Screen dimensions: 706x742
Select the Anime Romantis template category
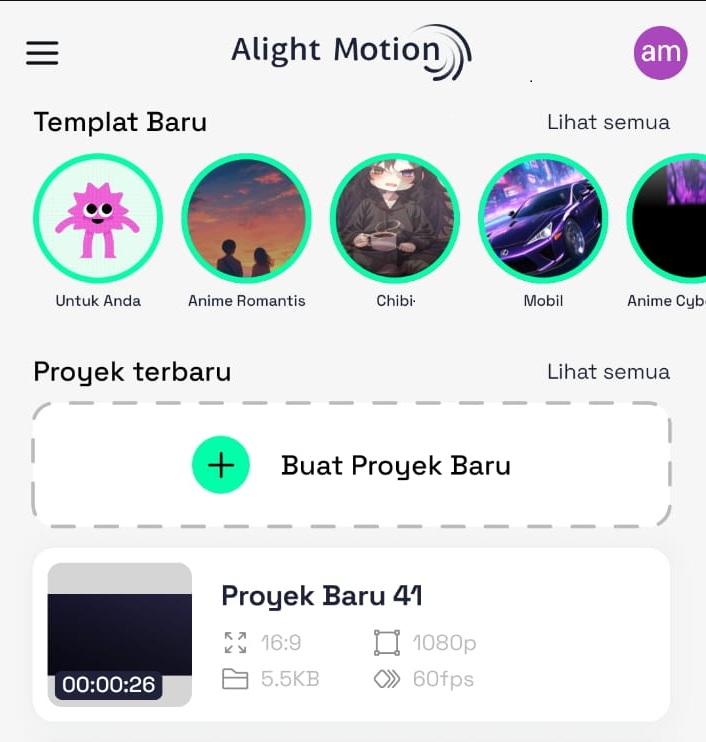pos(246,218)
